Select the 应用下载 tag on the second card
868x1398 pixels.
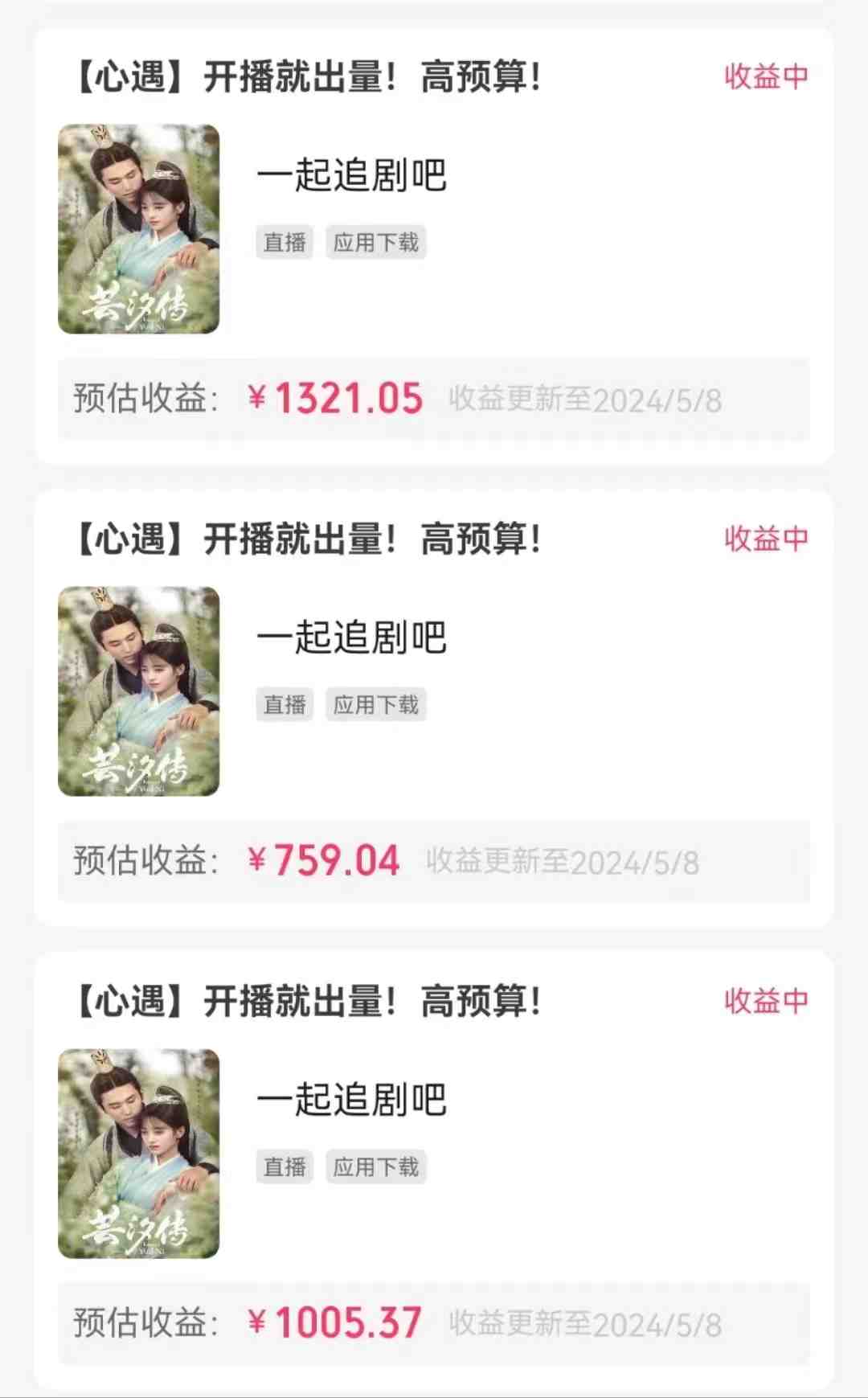tap(377, 704)
